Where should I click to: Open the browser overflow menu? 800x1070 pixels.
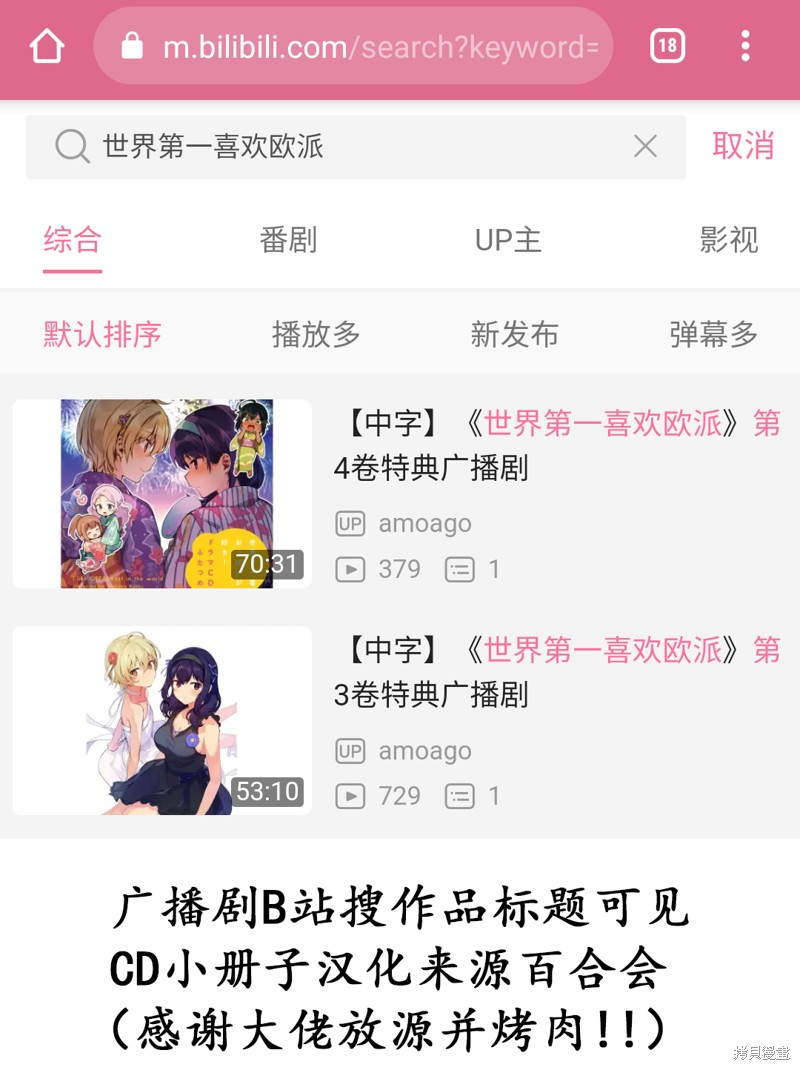coord(745,46)
